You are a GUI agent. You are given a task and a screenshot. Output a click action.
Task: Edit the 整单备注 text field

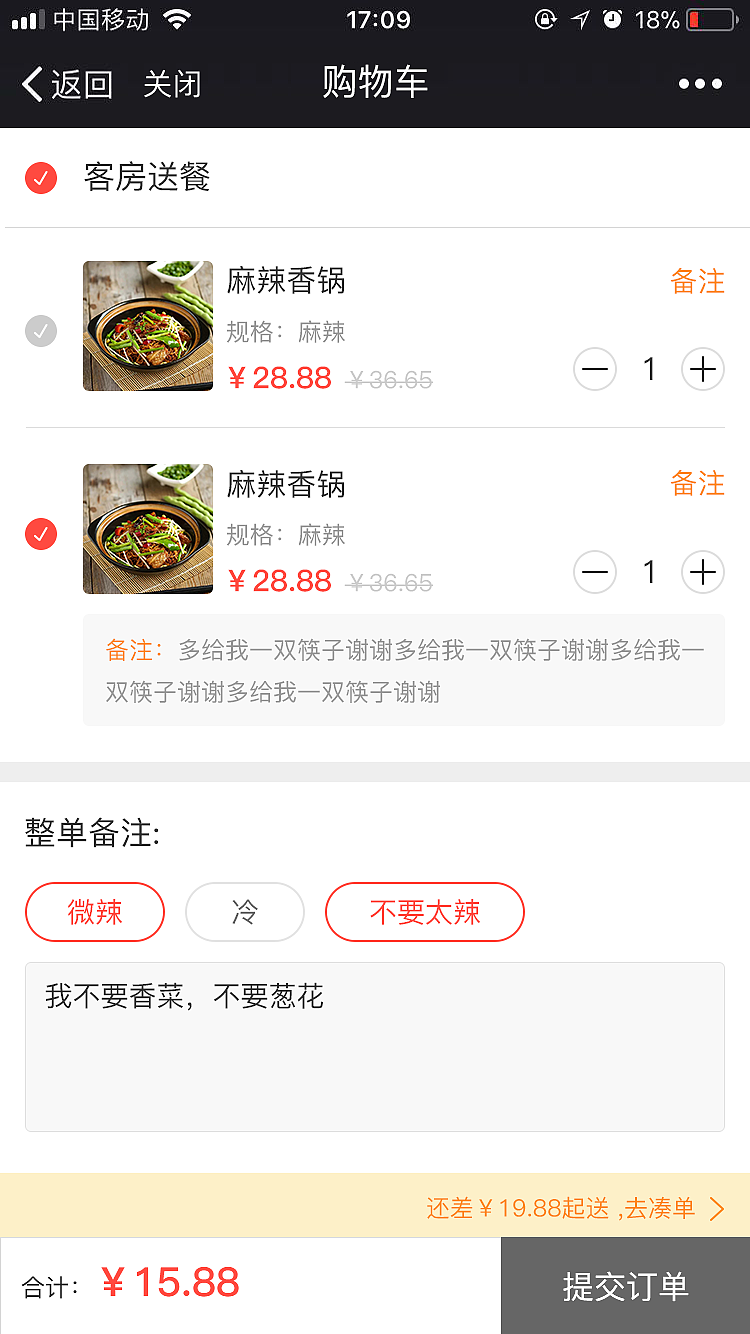[x=375, y=1045]
